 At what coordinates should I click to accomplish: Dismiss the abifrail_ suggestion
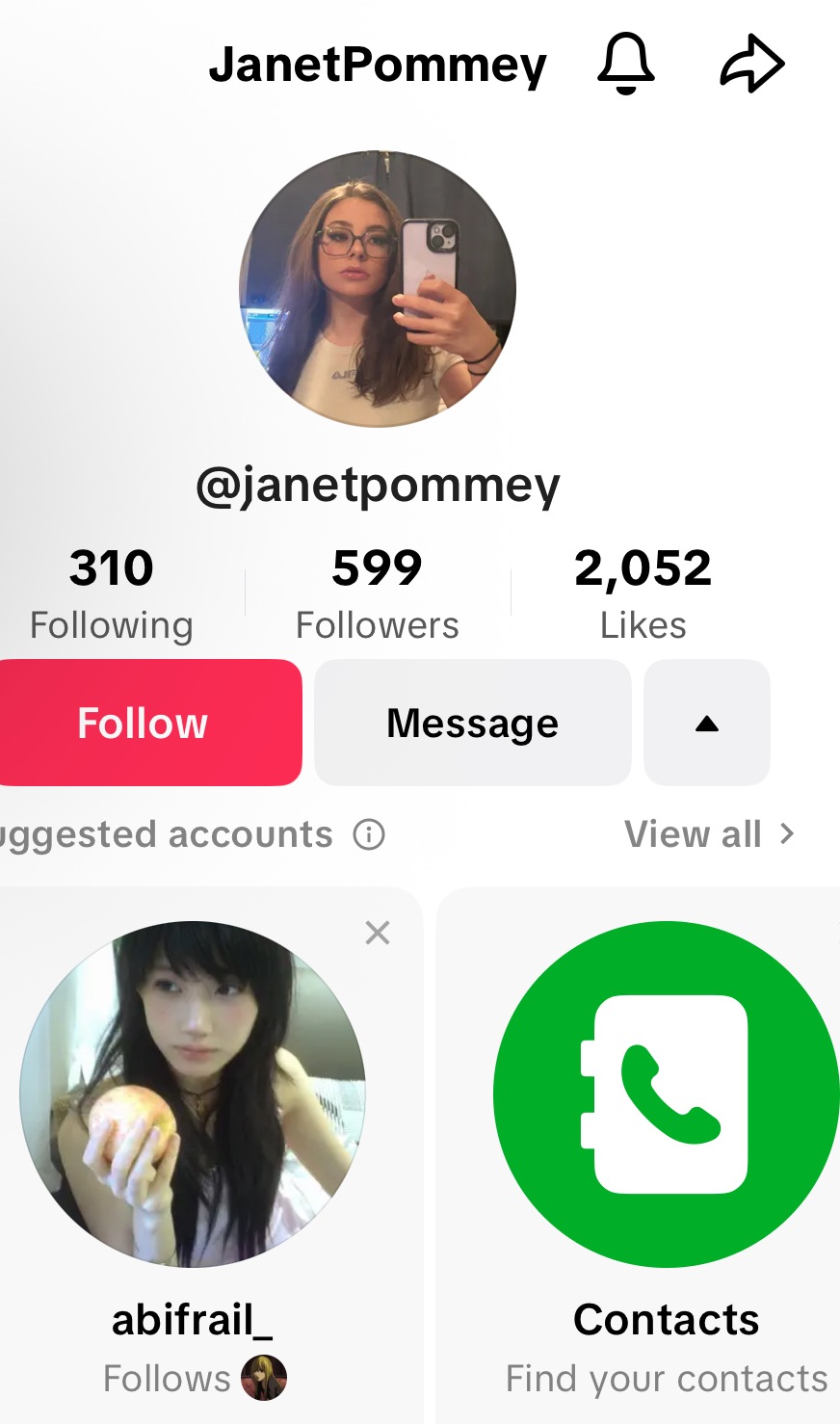click(378, 933)
